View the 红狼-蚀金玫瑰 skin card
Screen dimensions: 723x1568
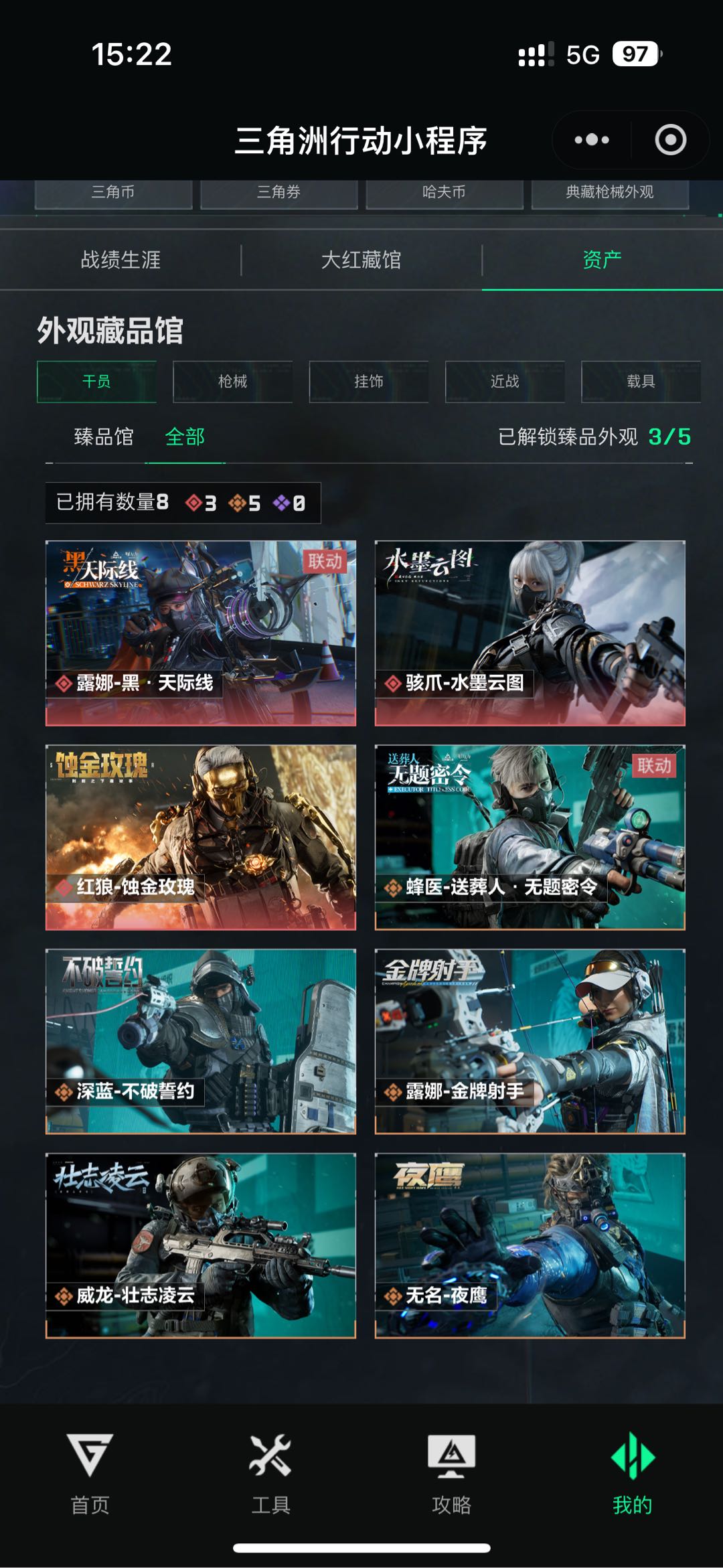[201, 837]
